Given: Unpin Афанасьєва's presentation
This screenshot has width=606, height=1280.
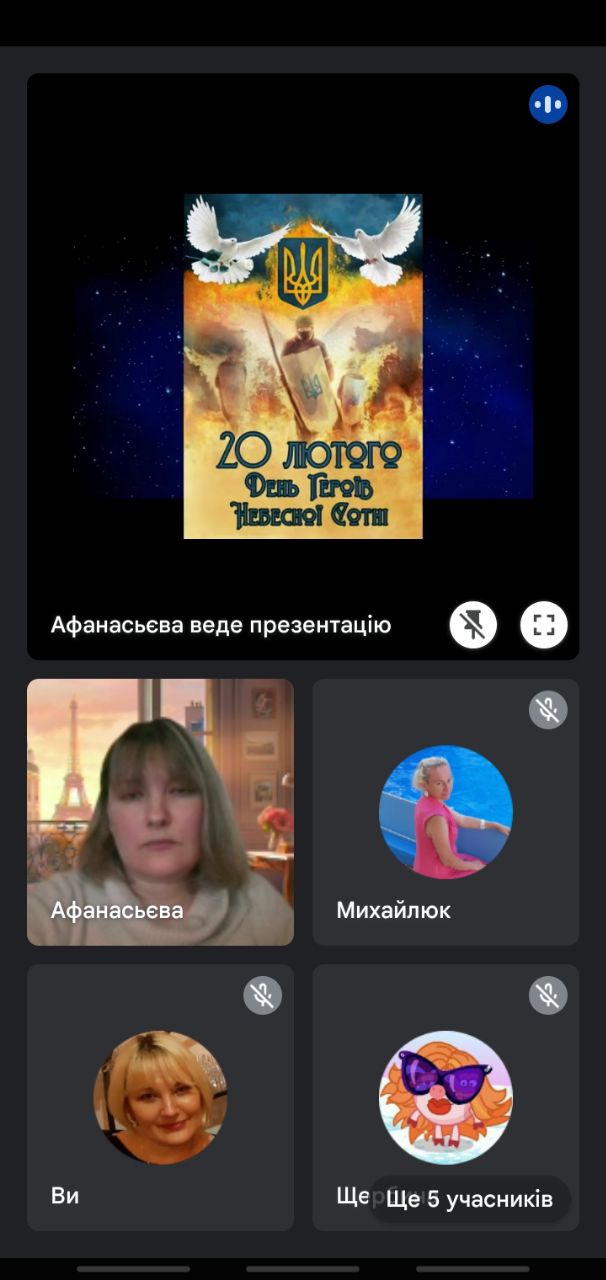Looking at the screenshot, I should pos(473,626).
